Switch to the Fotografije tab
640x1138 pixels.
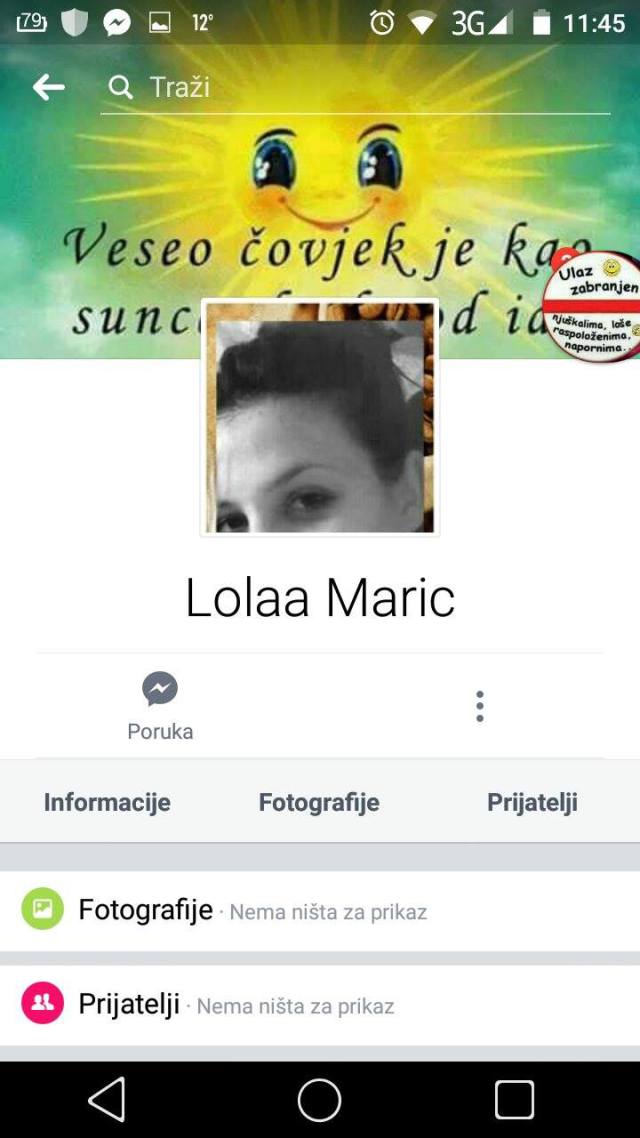click(x=319, y=802)
